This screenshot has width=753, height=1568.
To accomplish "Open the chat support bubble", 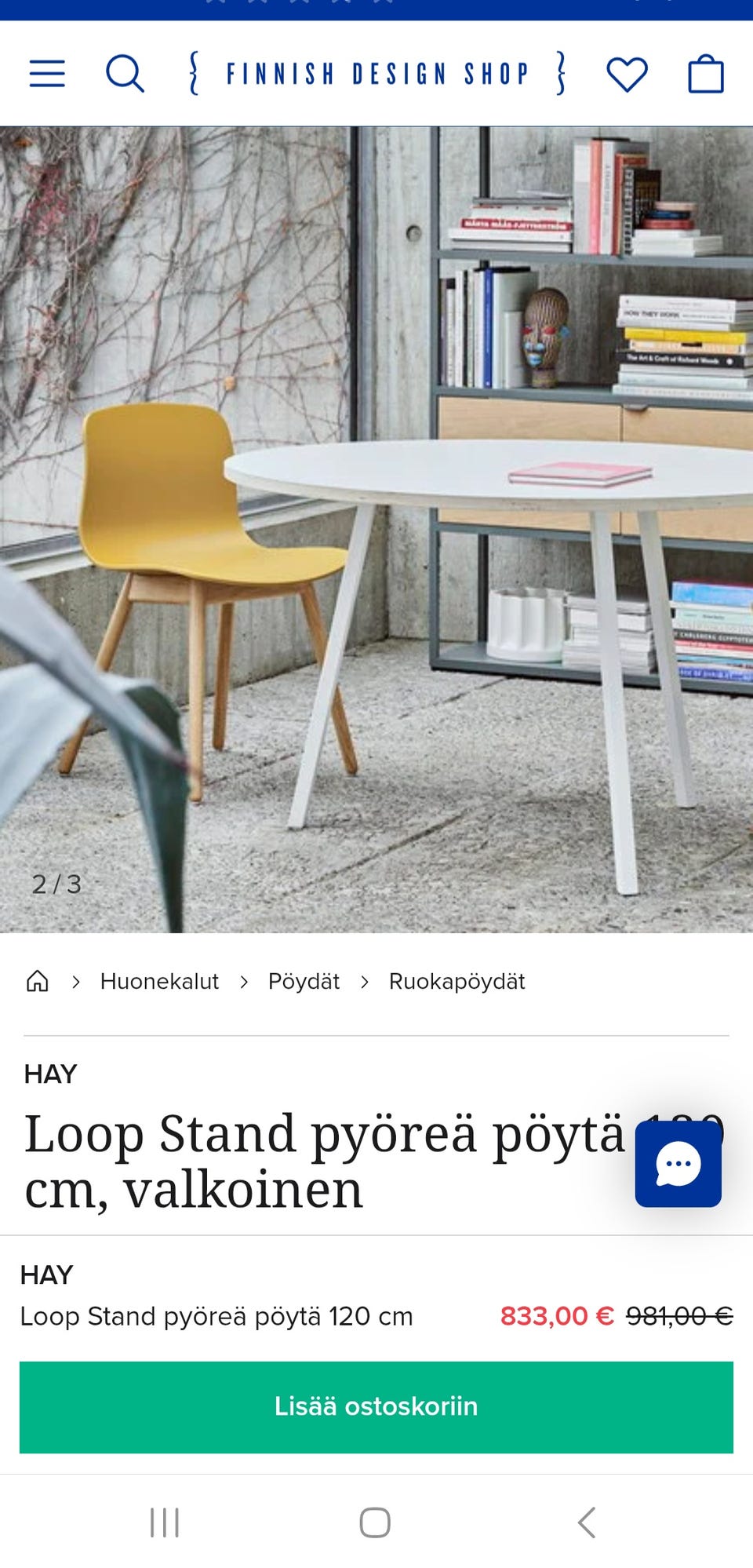I will (x=678, y=1164).
